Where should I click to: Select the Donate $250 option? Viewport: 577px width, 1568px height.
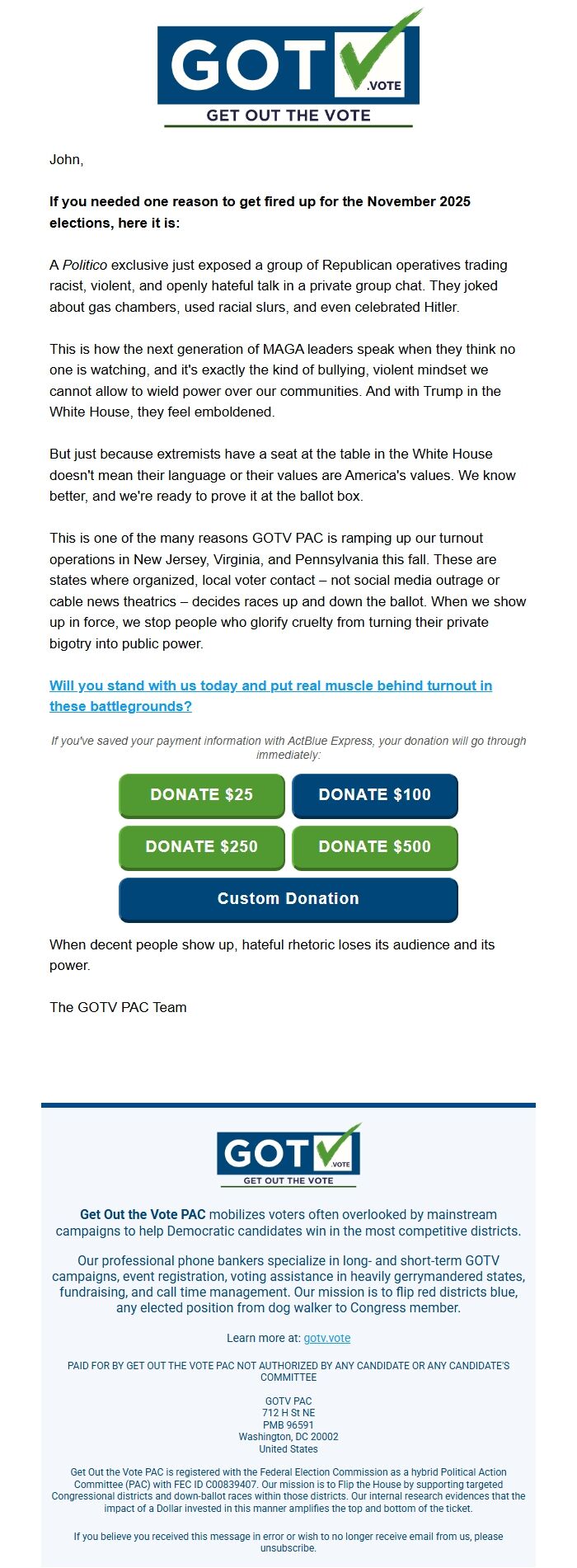202,847
